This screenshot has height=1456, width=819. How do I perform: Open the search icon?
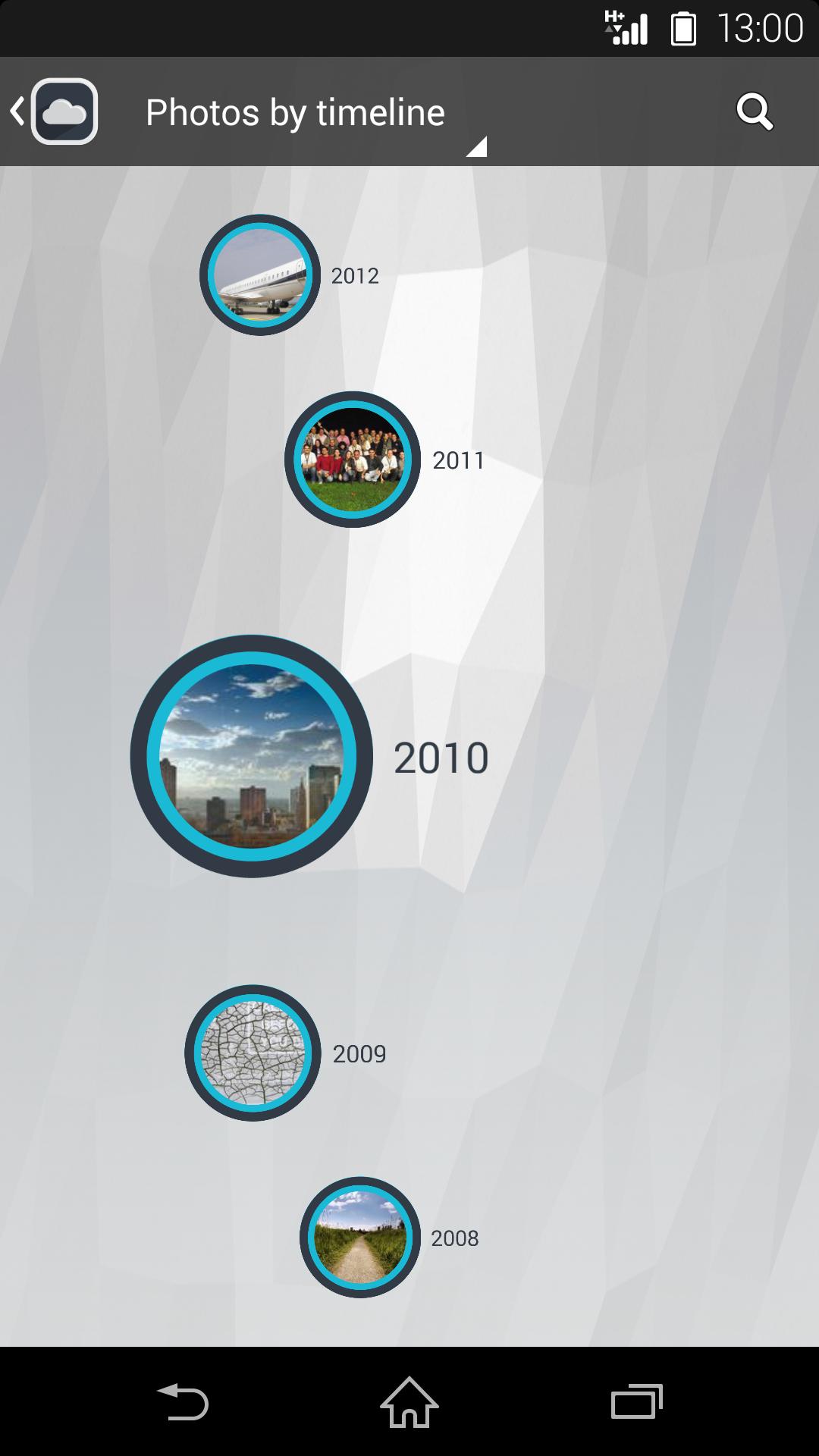(755, 112)
